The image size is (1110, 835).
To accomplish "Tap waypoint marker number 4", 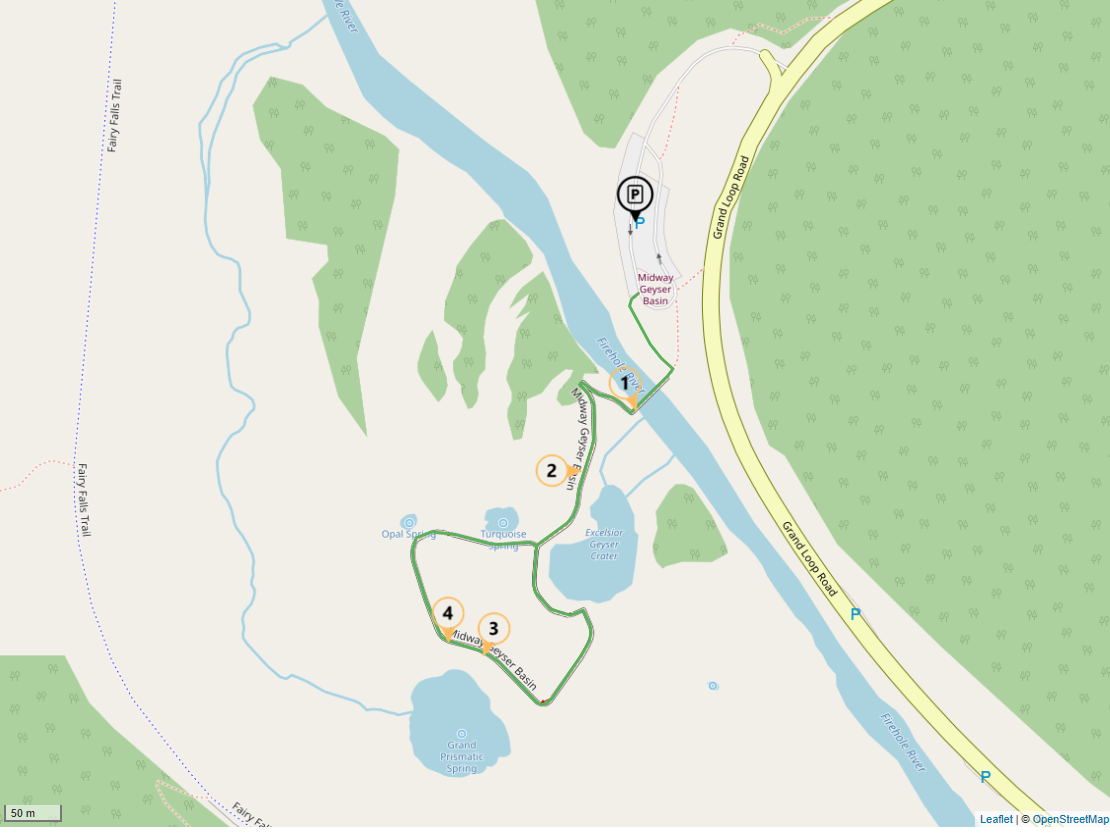I will click(448, 613).
